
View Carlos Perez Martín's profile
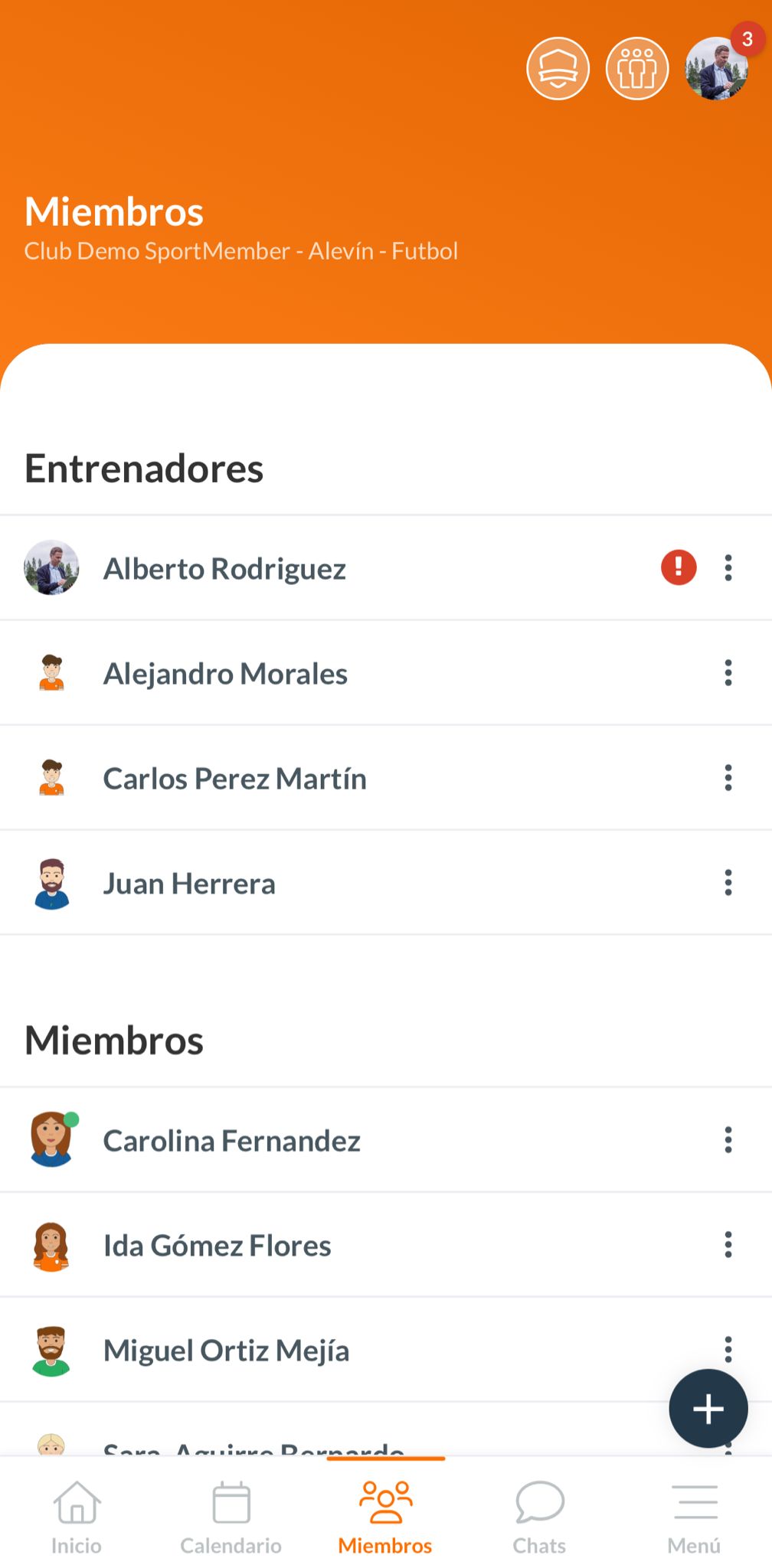pos(234,779)
